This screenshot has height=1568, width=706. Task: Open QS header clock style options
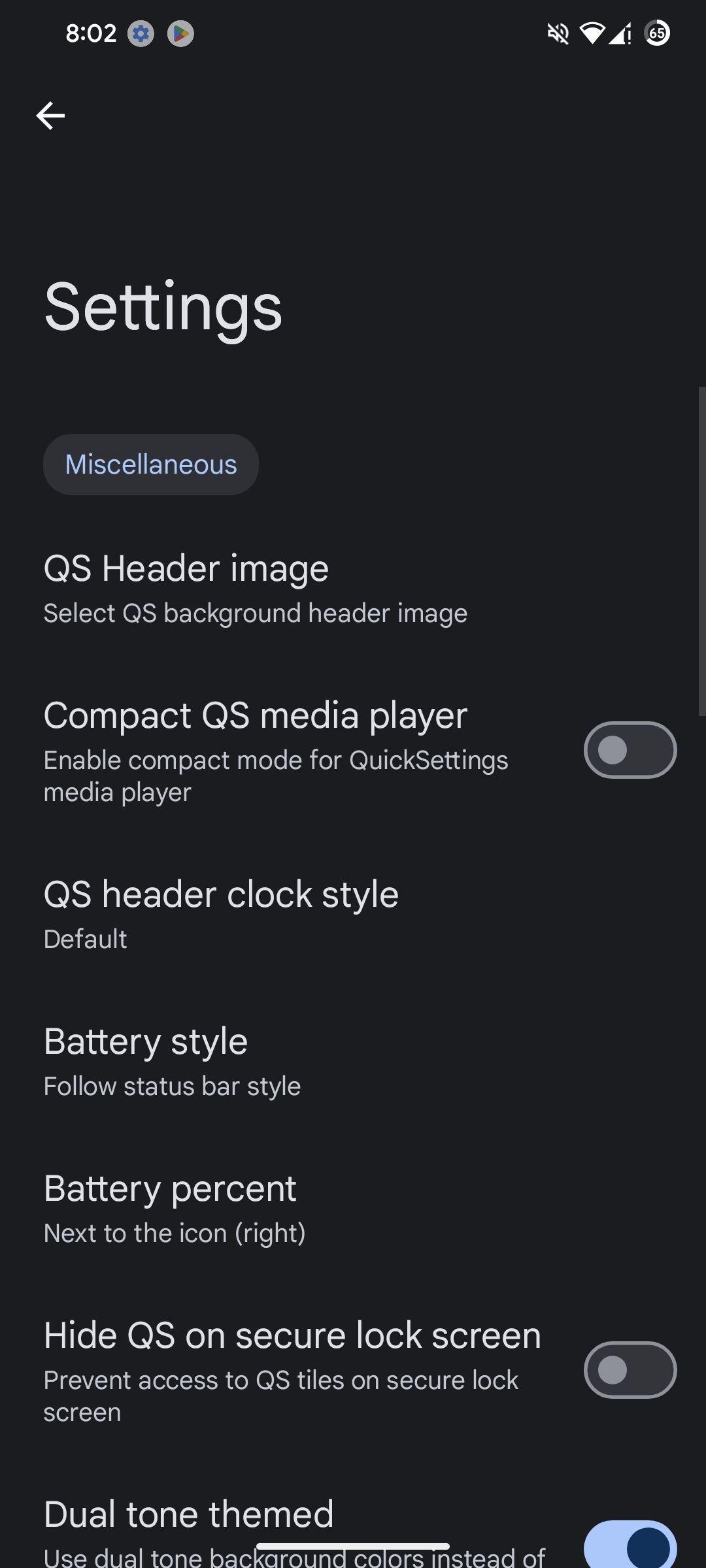pos(353,915)
